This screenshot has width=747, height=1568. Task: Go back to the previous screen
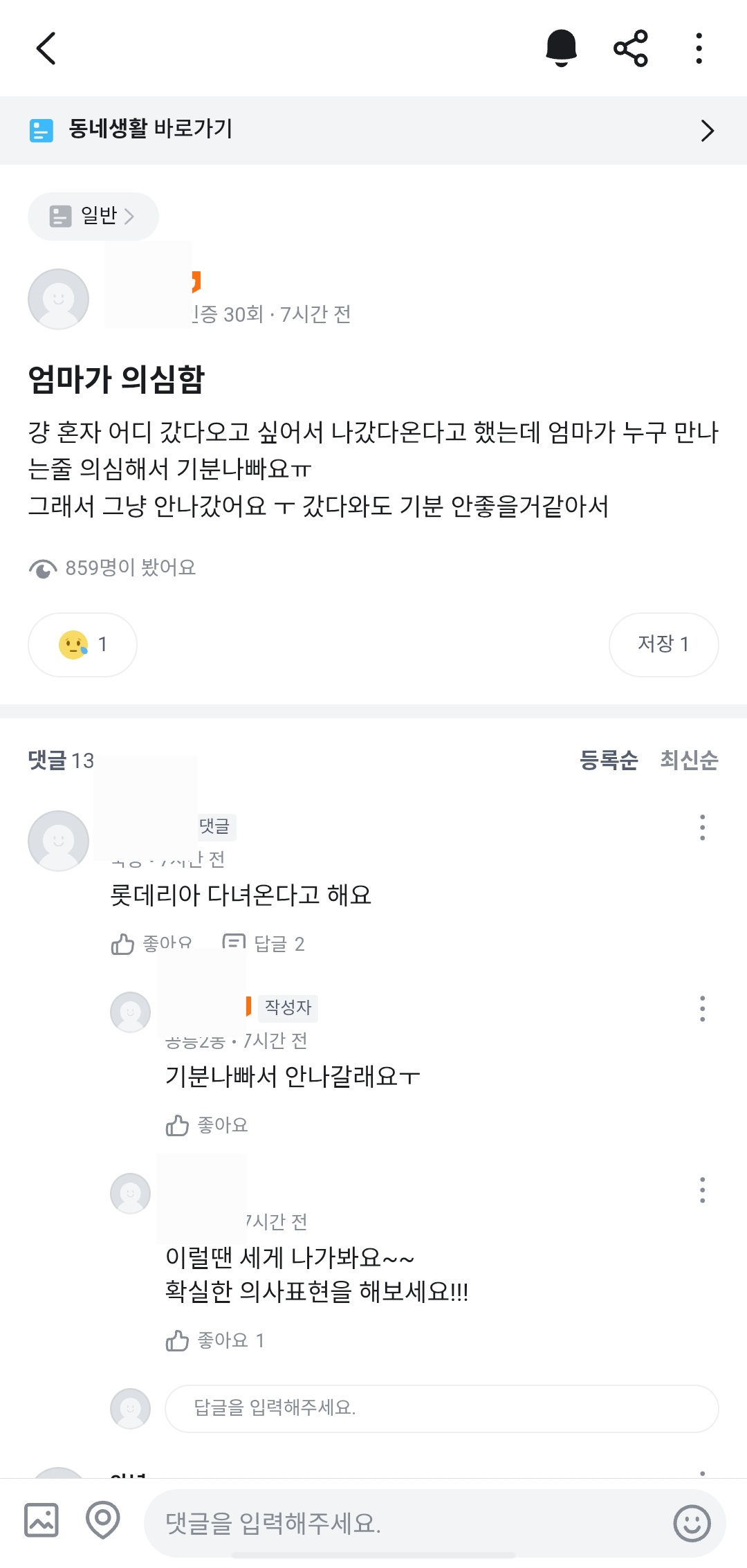pyautogui.click(x=46, y=48)
